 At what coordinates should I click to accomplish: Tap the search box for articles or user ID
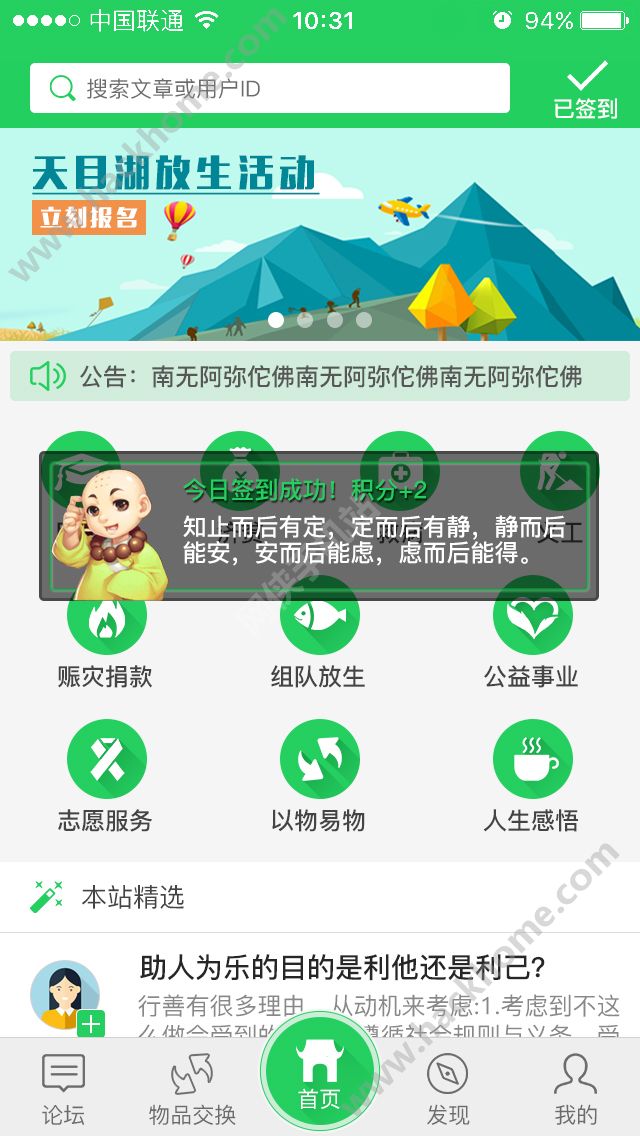(x=270, y=89)
